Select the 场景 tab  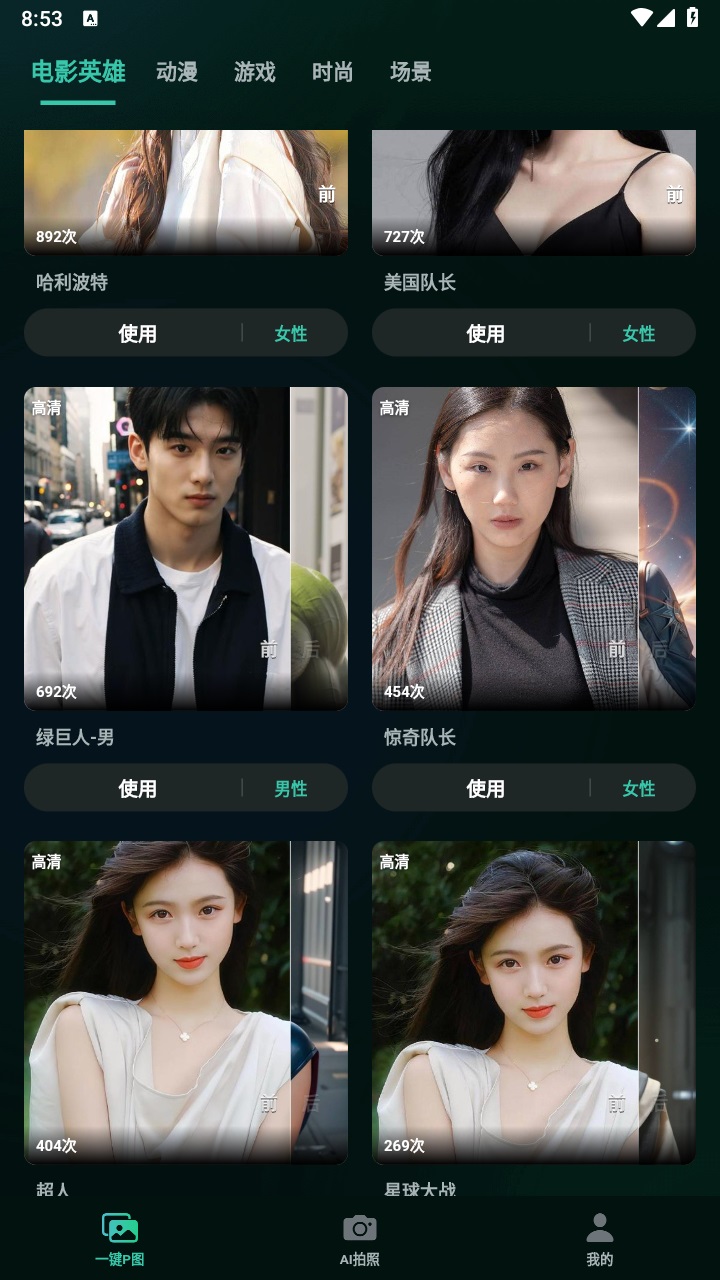point(410,72)
